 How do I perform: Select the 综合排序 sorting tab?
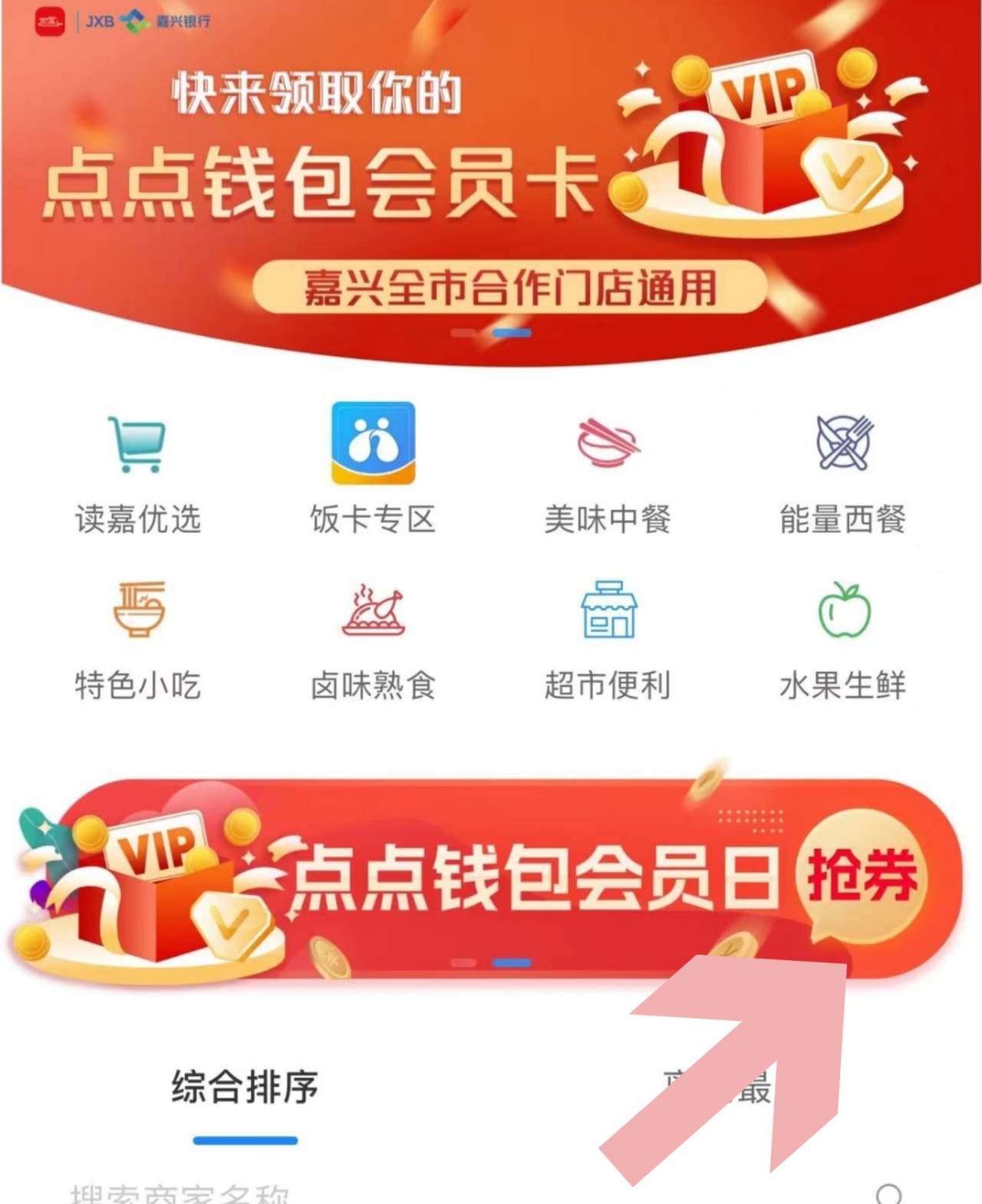point(245,1087)
